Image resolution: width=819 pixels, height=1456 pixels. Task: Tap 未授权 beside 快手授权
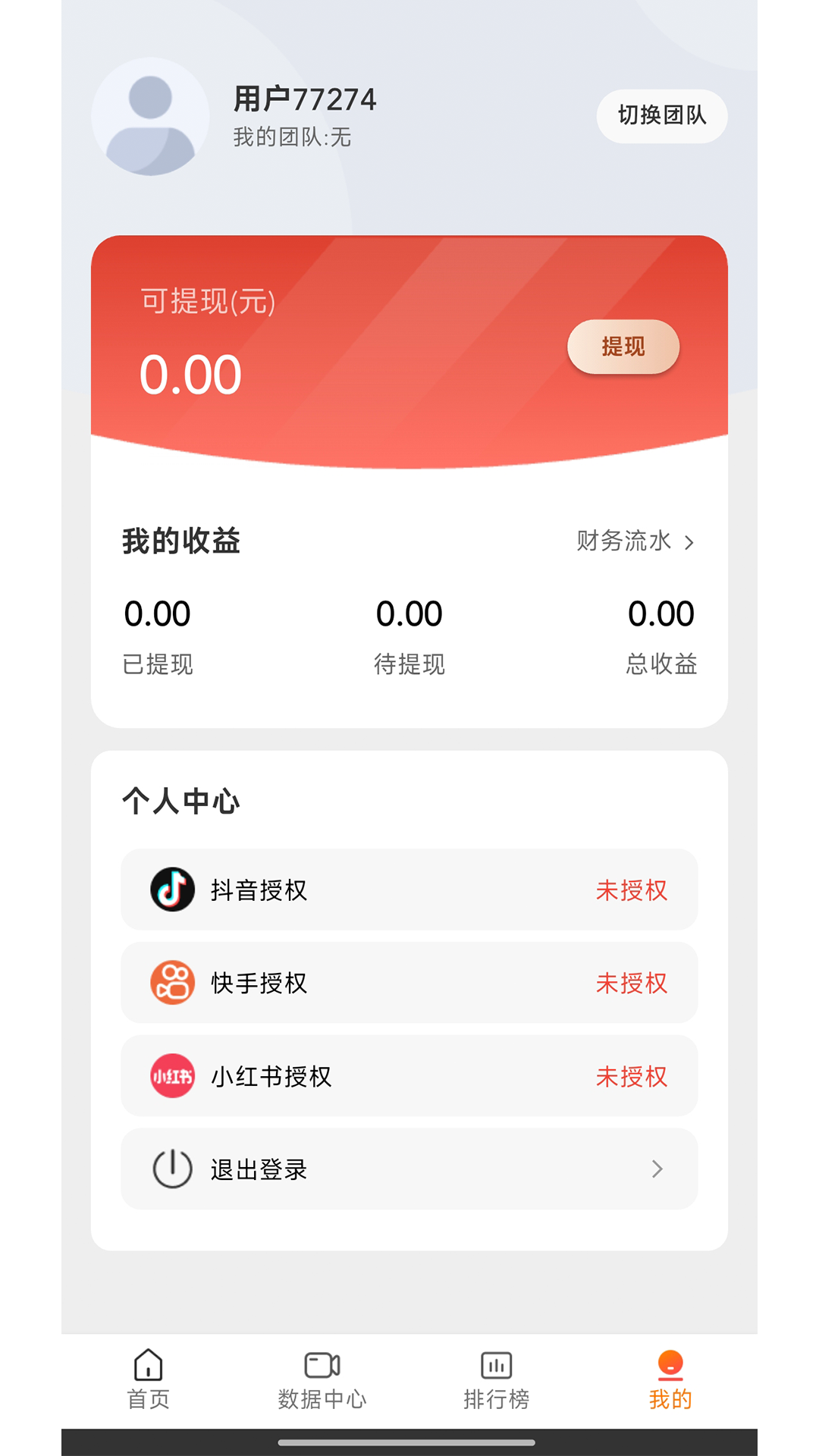point(632,984)
